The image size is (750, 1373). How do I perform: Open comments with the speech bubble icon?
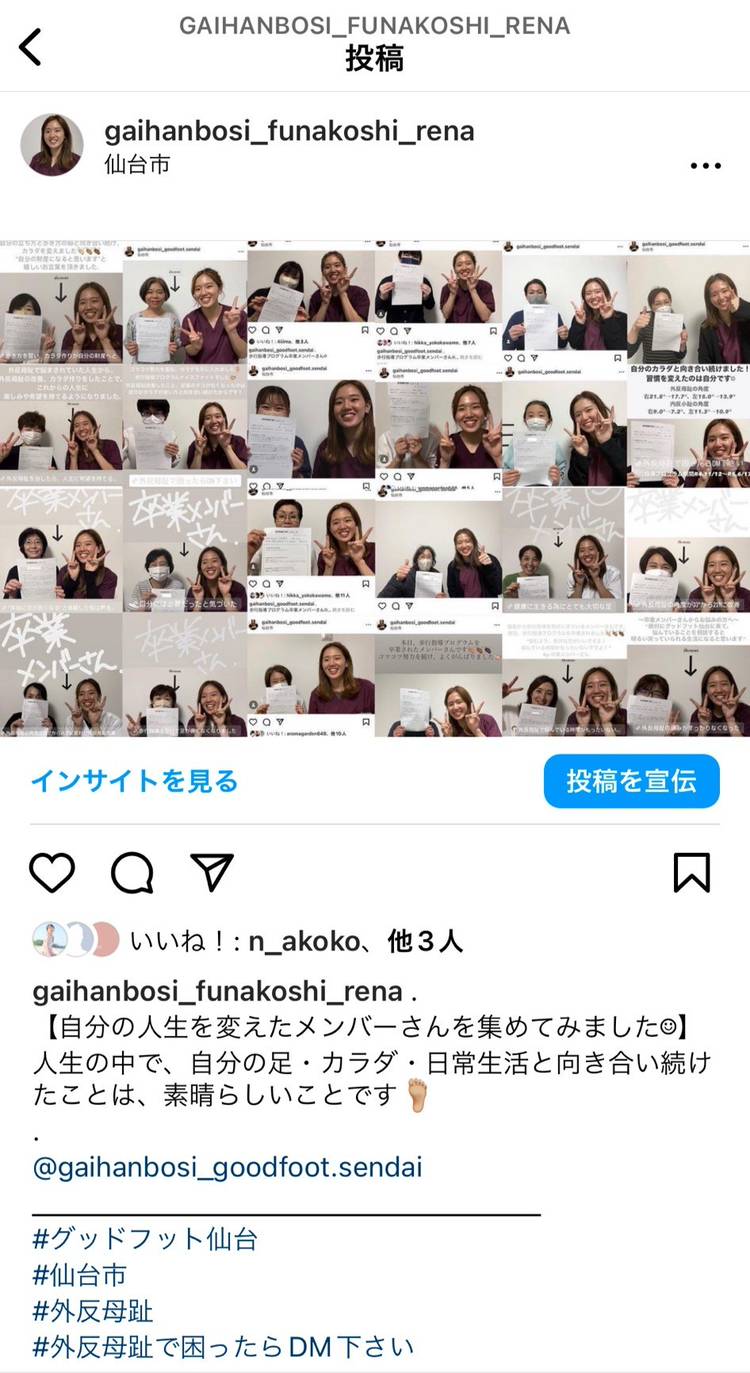click(x=132, y=872)
